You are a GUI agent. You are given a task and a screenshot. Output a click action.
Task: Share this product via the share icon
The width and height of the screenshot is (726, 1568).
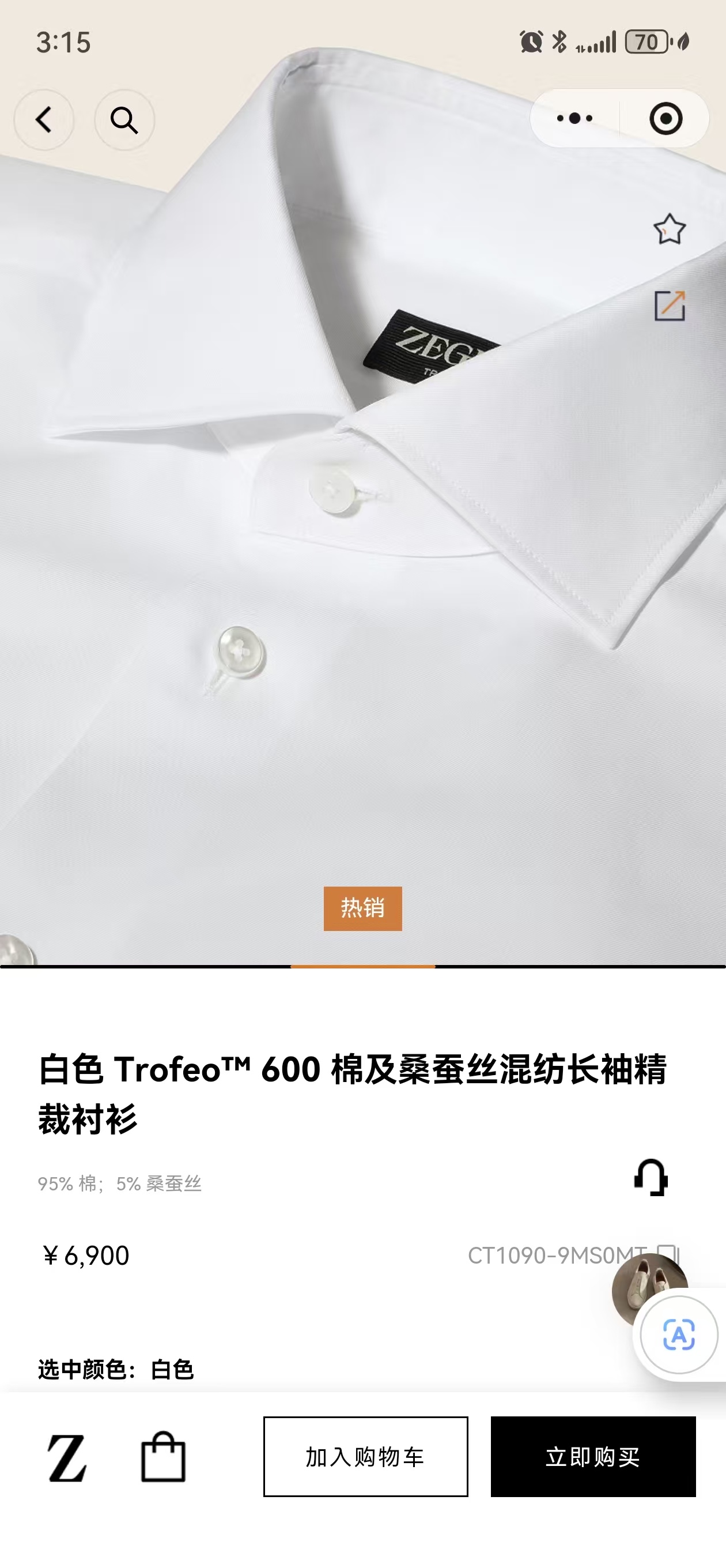[670, 306]
